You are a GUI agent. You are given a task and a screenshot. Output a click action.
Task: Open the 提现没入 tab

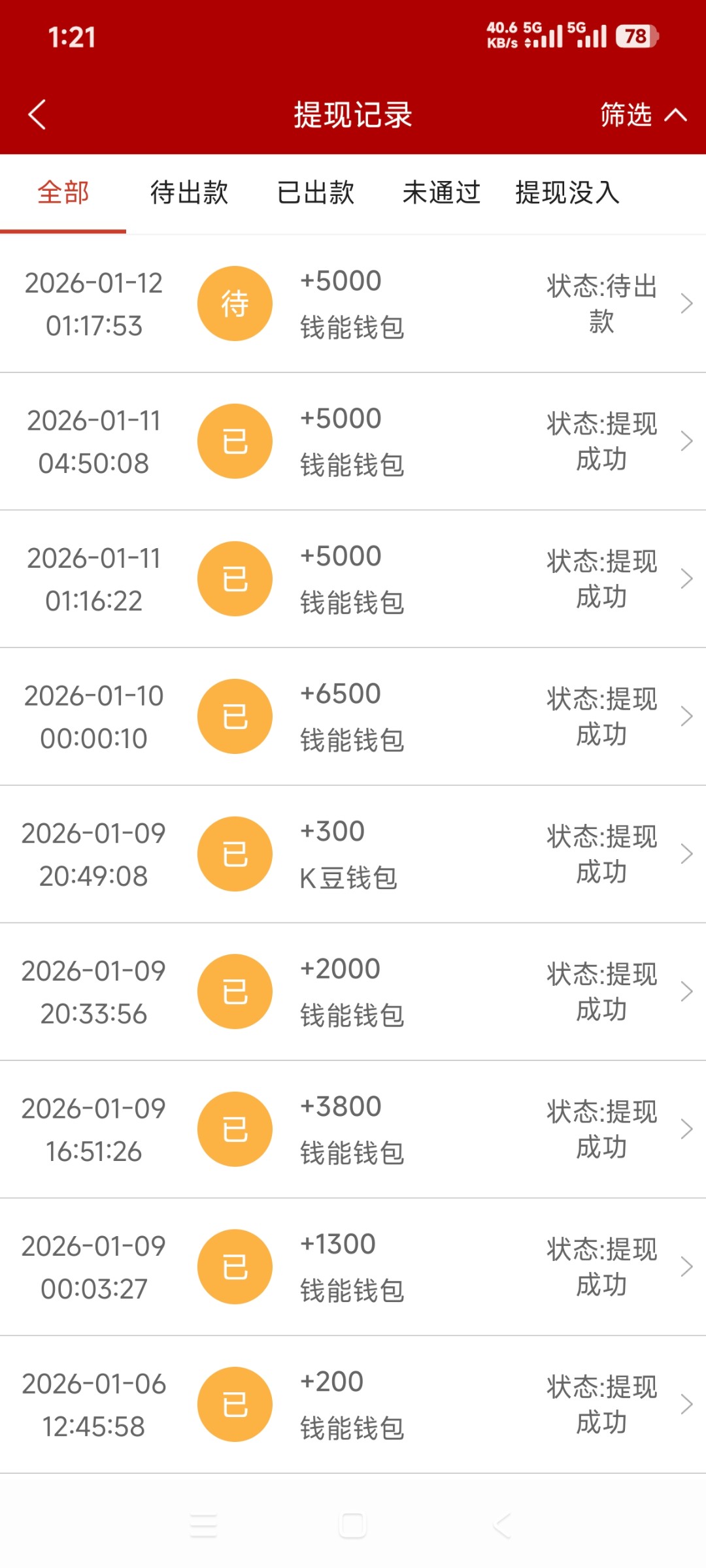pos(567,193)
